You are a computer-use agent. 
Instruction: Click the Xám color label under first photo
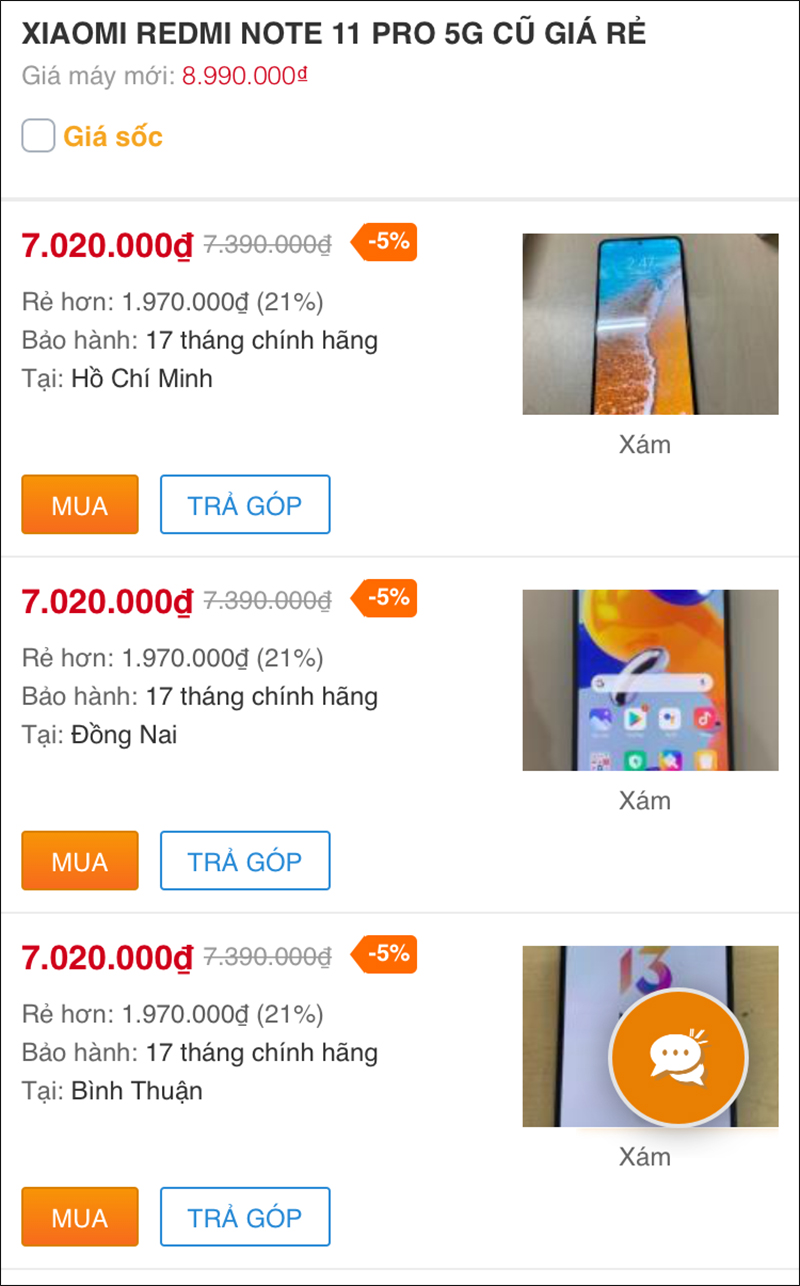click(x=646, y=444)
